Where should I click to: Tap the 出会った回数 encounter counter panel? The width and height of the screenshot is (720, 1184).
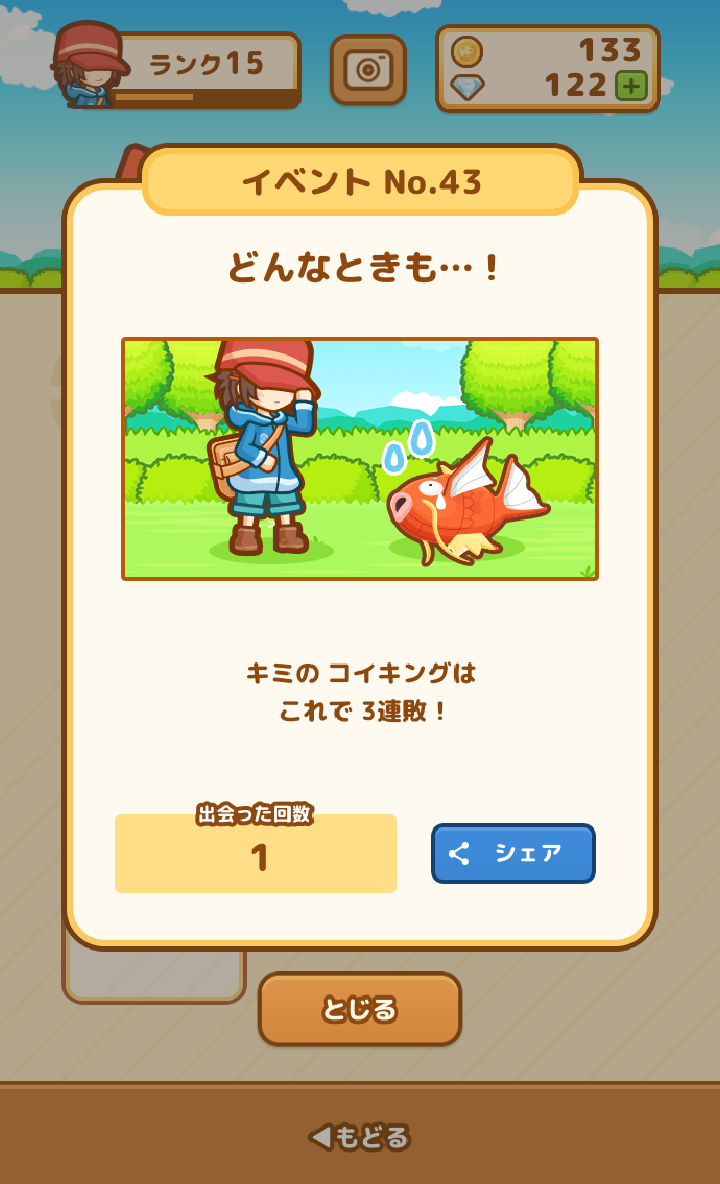pyautogui.click(x=256, y=853)
